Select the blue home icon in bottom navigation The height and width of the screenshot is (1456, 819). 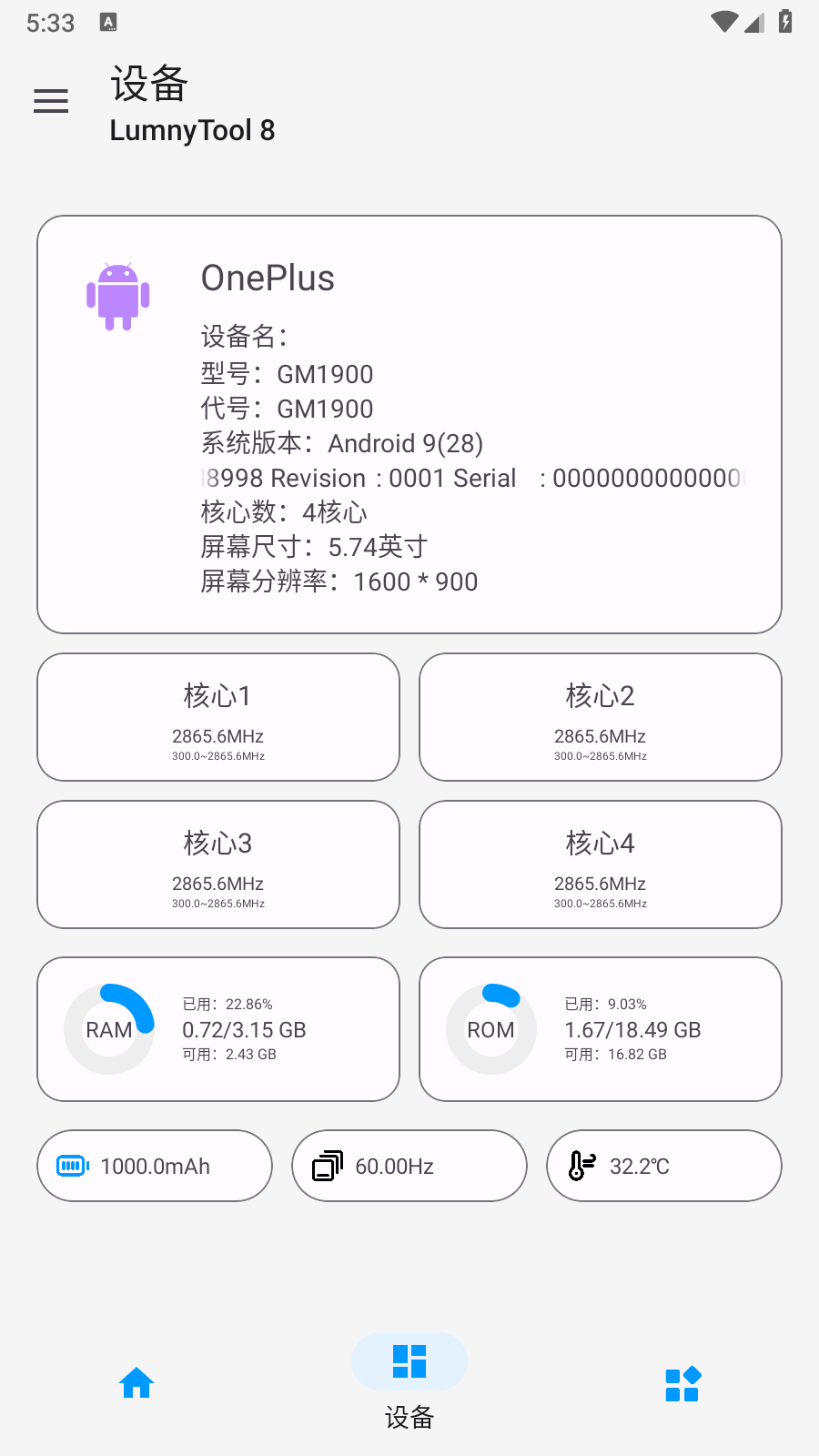pyautogui.click(x=136, y=1382)
